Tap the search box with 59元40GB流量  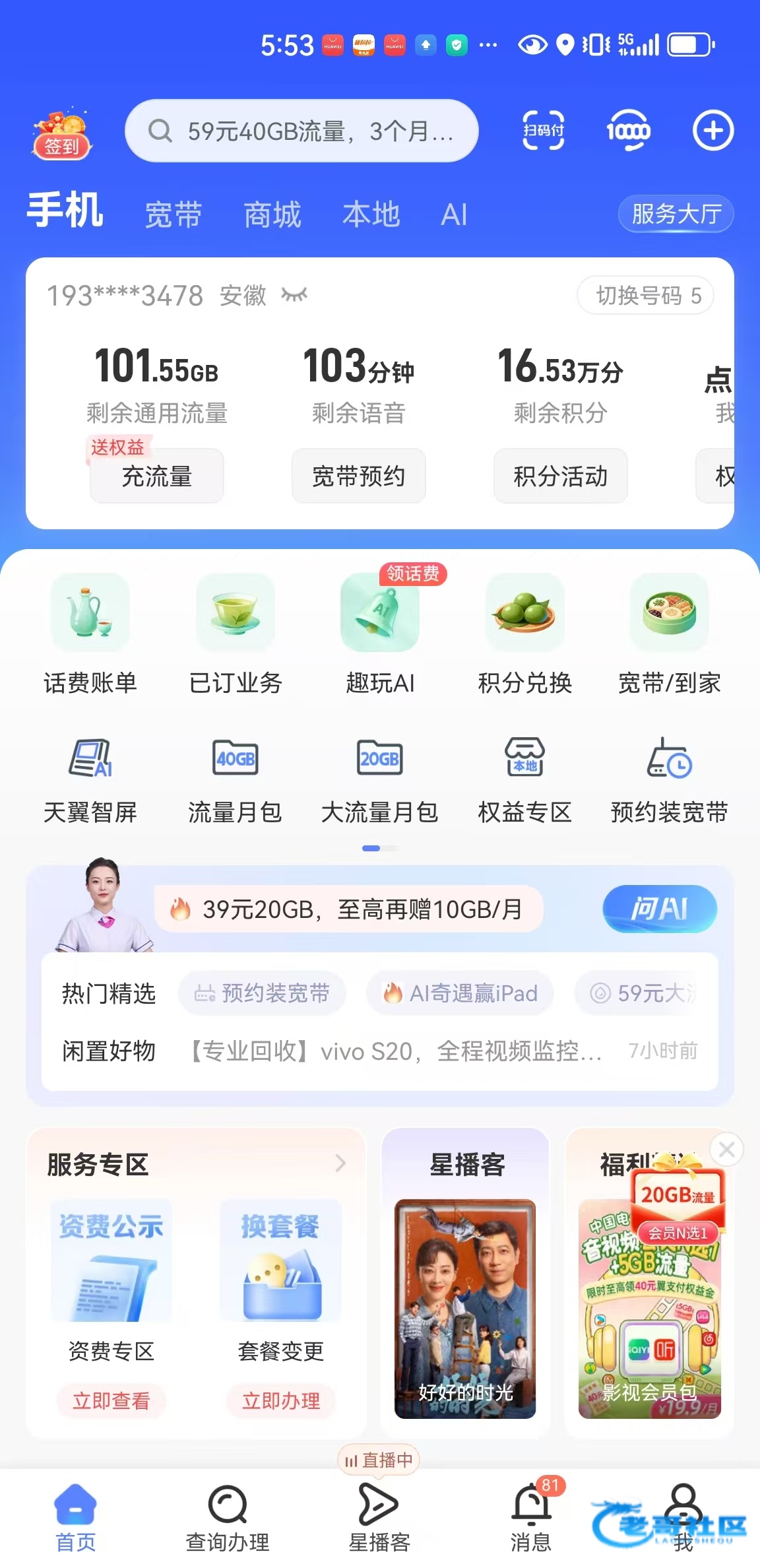[x=301, y=131]
